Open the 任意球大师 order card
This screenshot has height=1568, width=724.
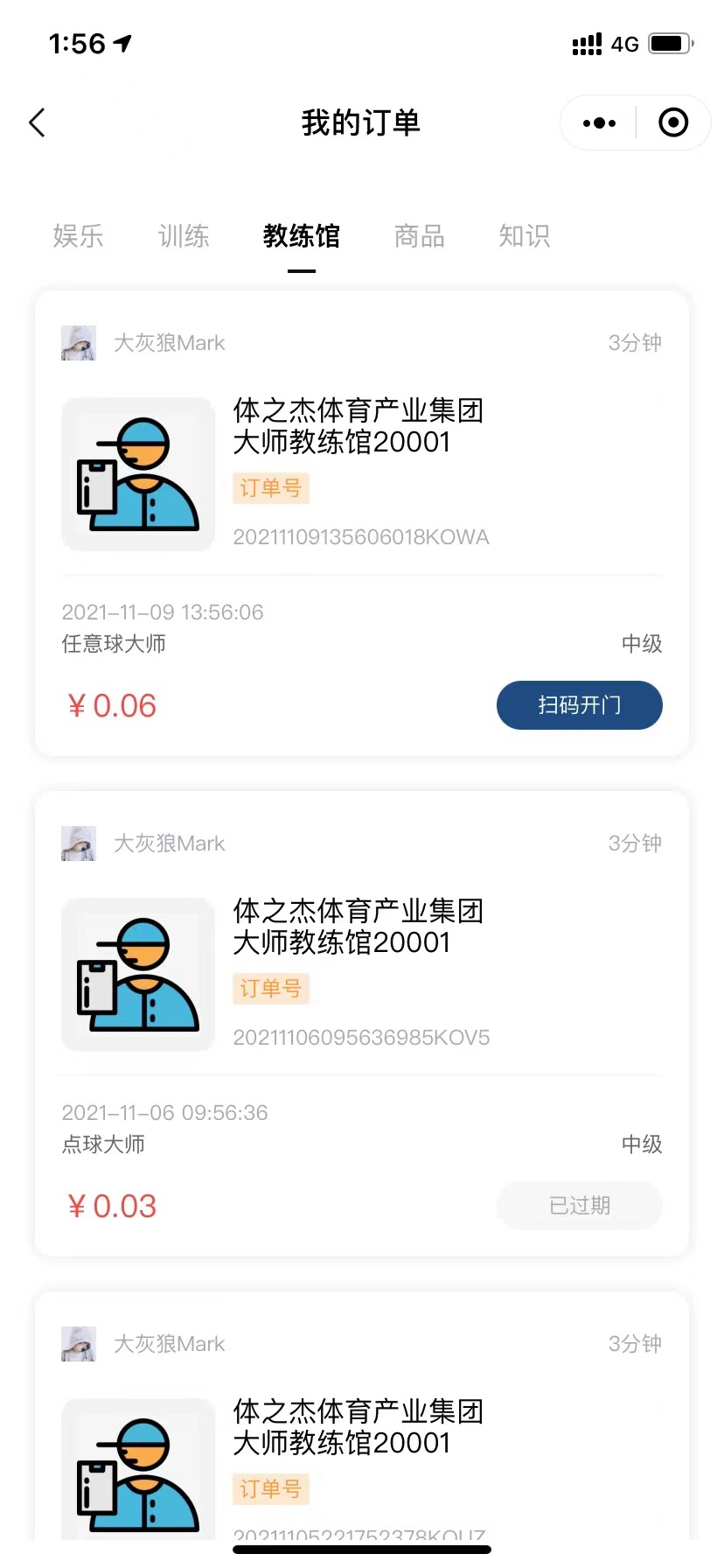pos(359,472)
